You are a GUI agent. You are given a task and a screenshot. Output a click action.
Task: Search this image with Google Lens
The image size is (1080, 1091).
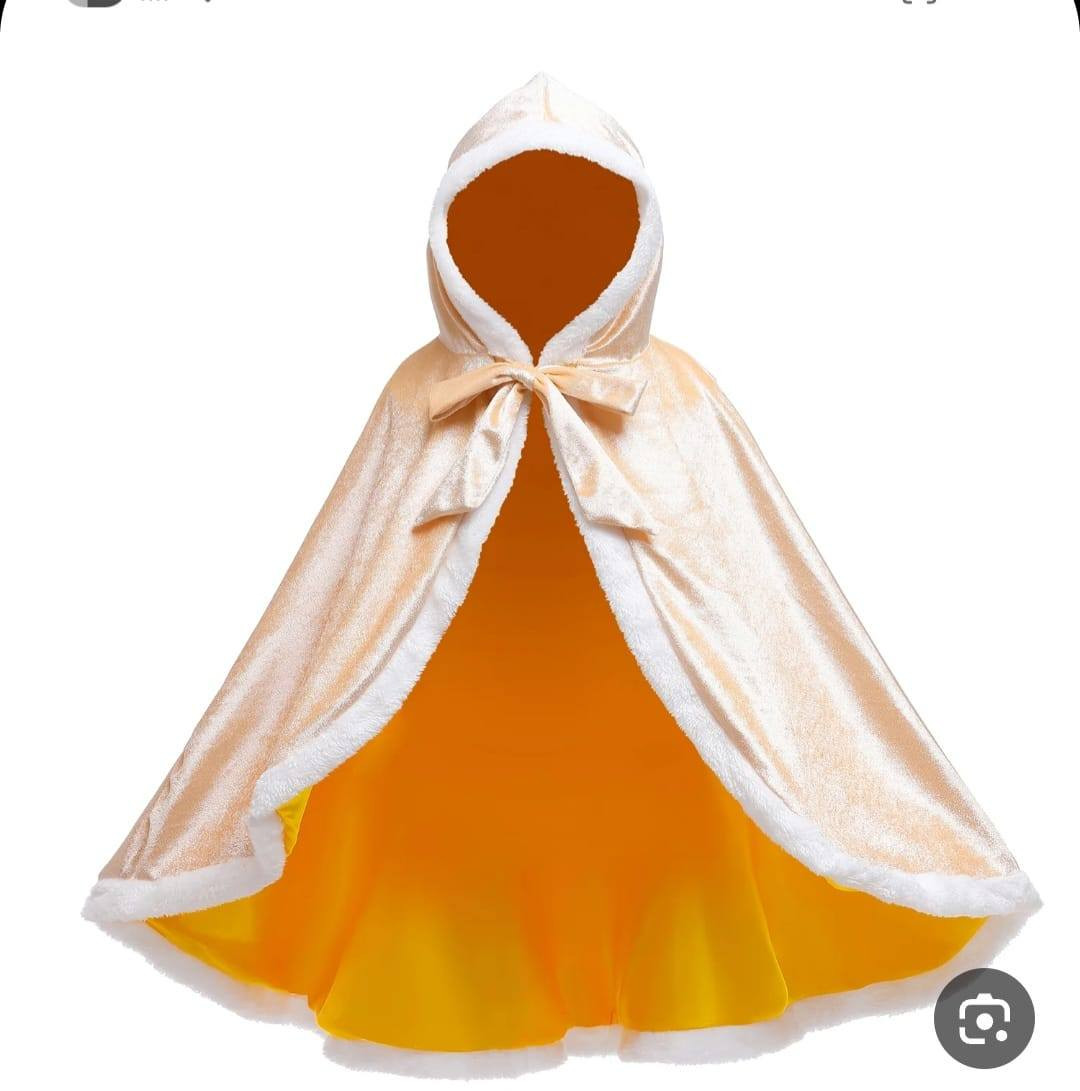[x=984, y=1018]
